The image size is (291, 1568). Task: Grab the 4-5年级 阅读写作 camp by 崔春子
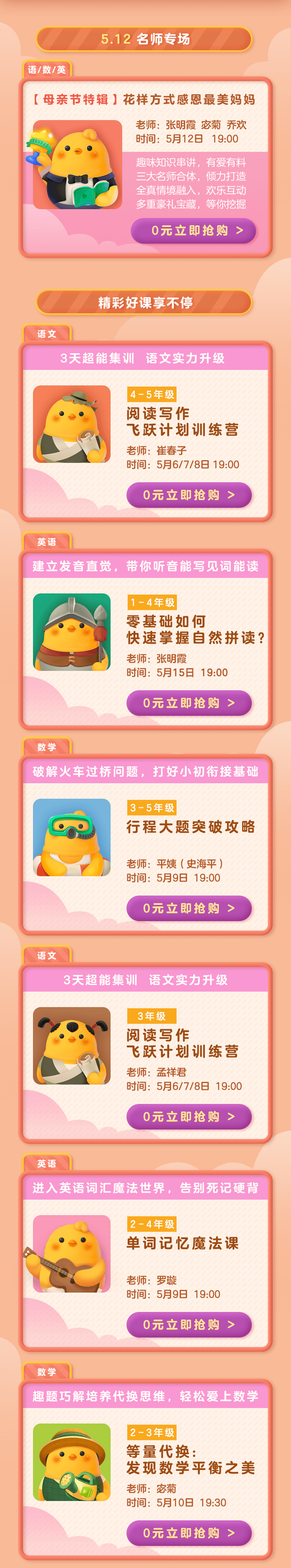pos(189,495)
